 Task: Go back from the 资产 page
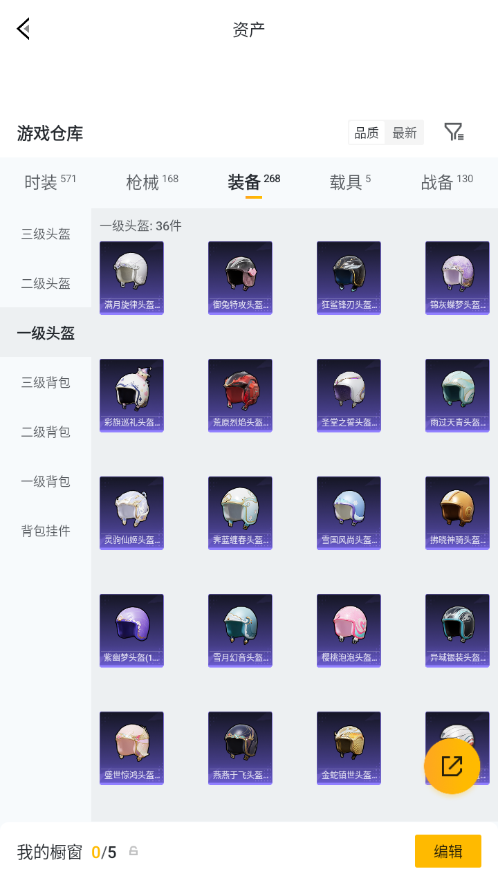(23, 29)
